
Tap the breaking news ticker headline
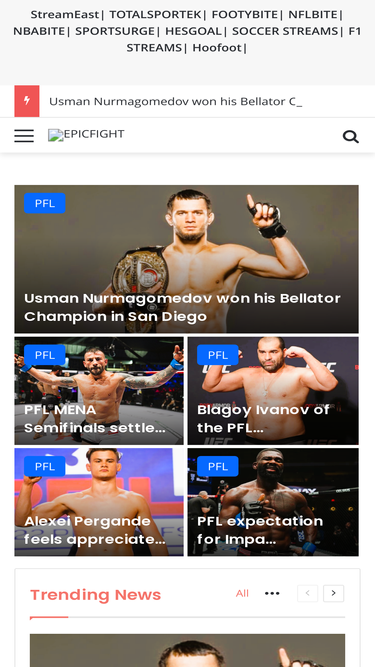click(175, 101)
